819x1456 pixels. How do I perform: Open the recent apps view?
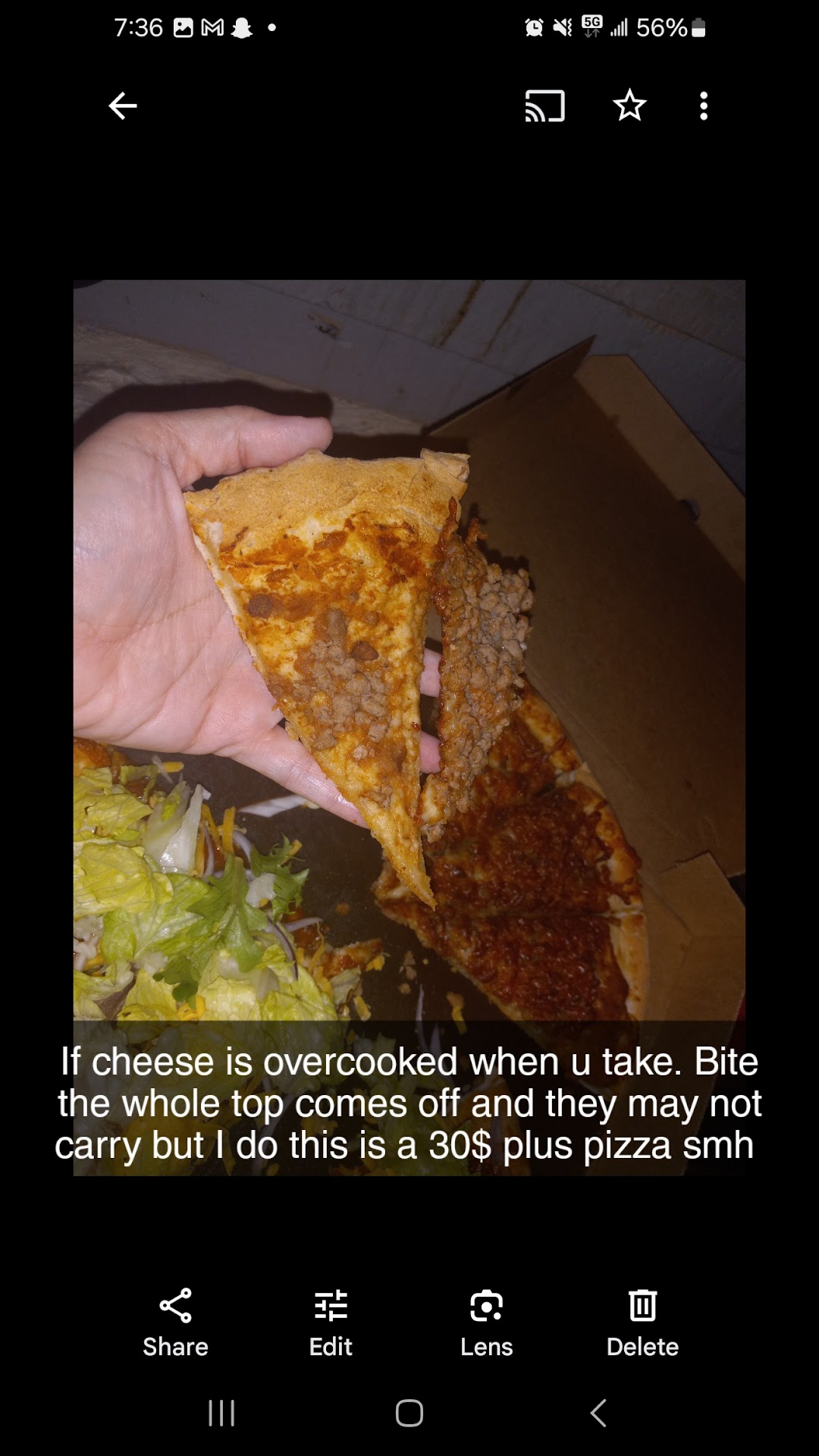pyautogui.click(x=221, y=1413)
